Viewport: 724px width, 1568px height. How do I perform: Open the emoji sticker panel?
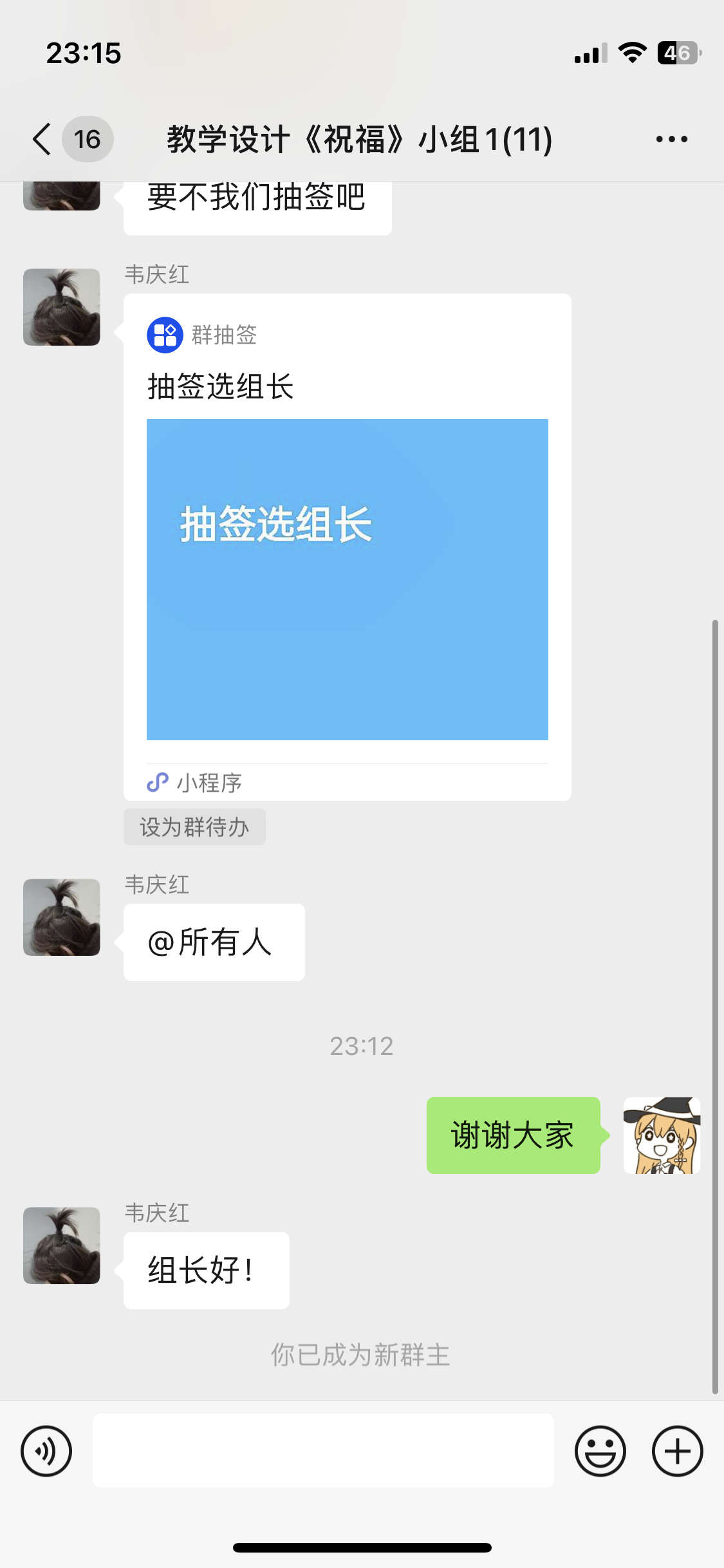coord(600,1451)
